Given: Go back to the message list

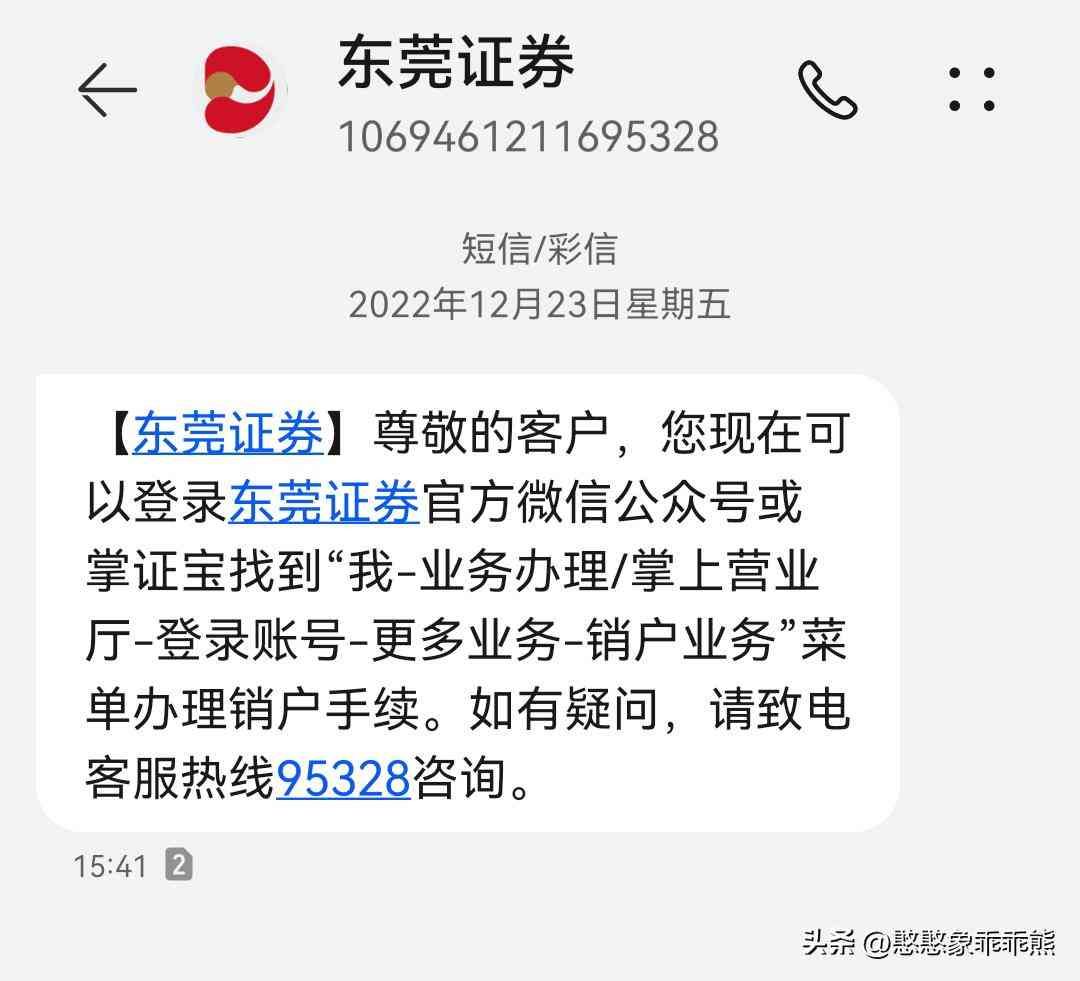Looking at the screenshot, I should pyautogui.click(x=107, y=90).
